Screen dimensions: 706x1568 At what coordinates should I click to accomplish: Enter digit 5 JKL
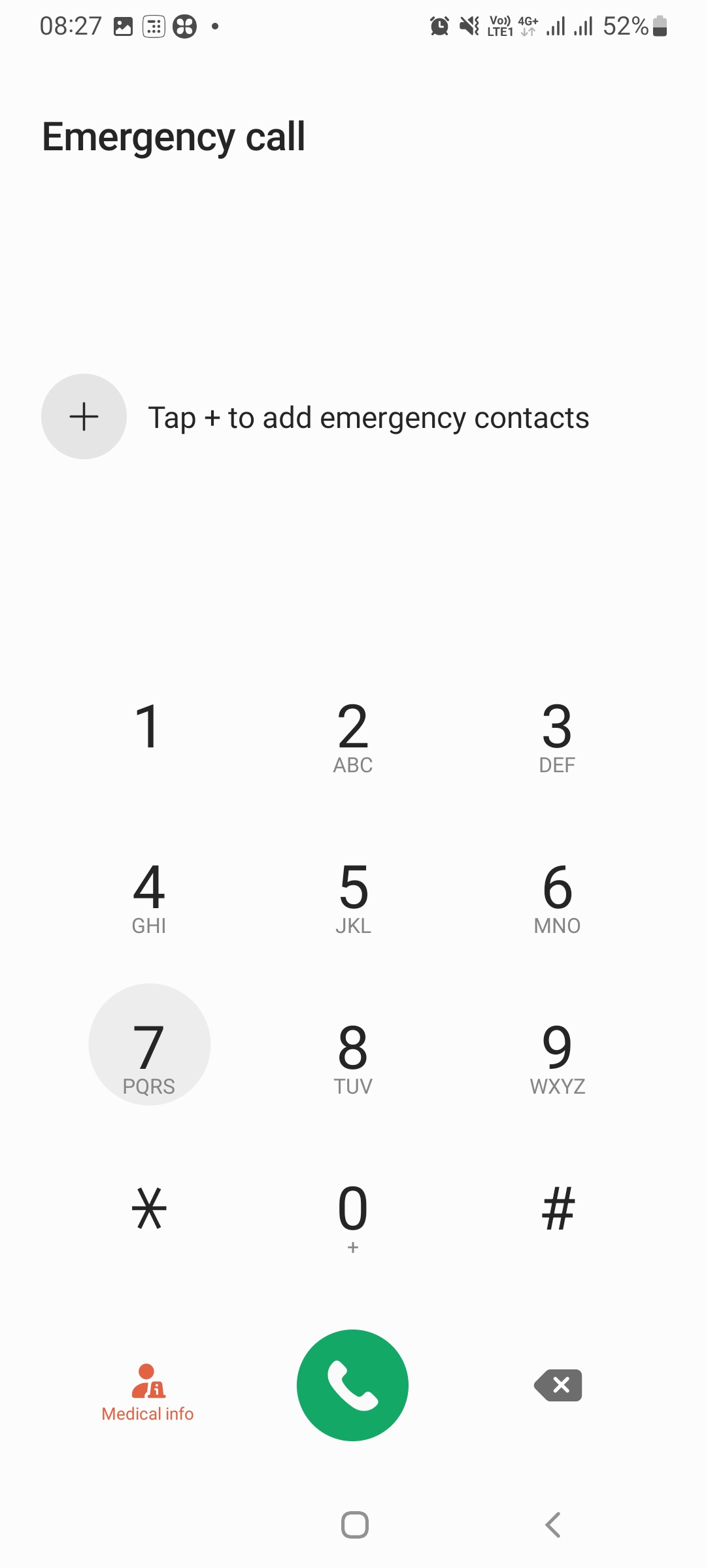[353, 896]
